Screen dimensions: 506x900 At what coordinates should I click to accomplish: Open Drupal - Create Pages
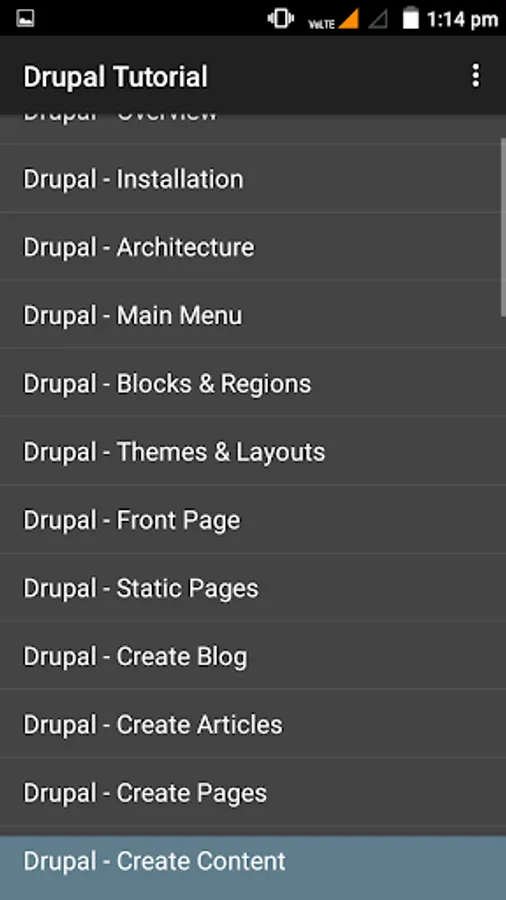coord(253,793)
